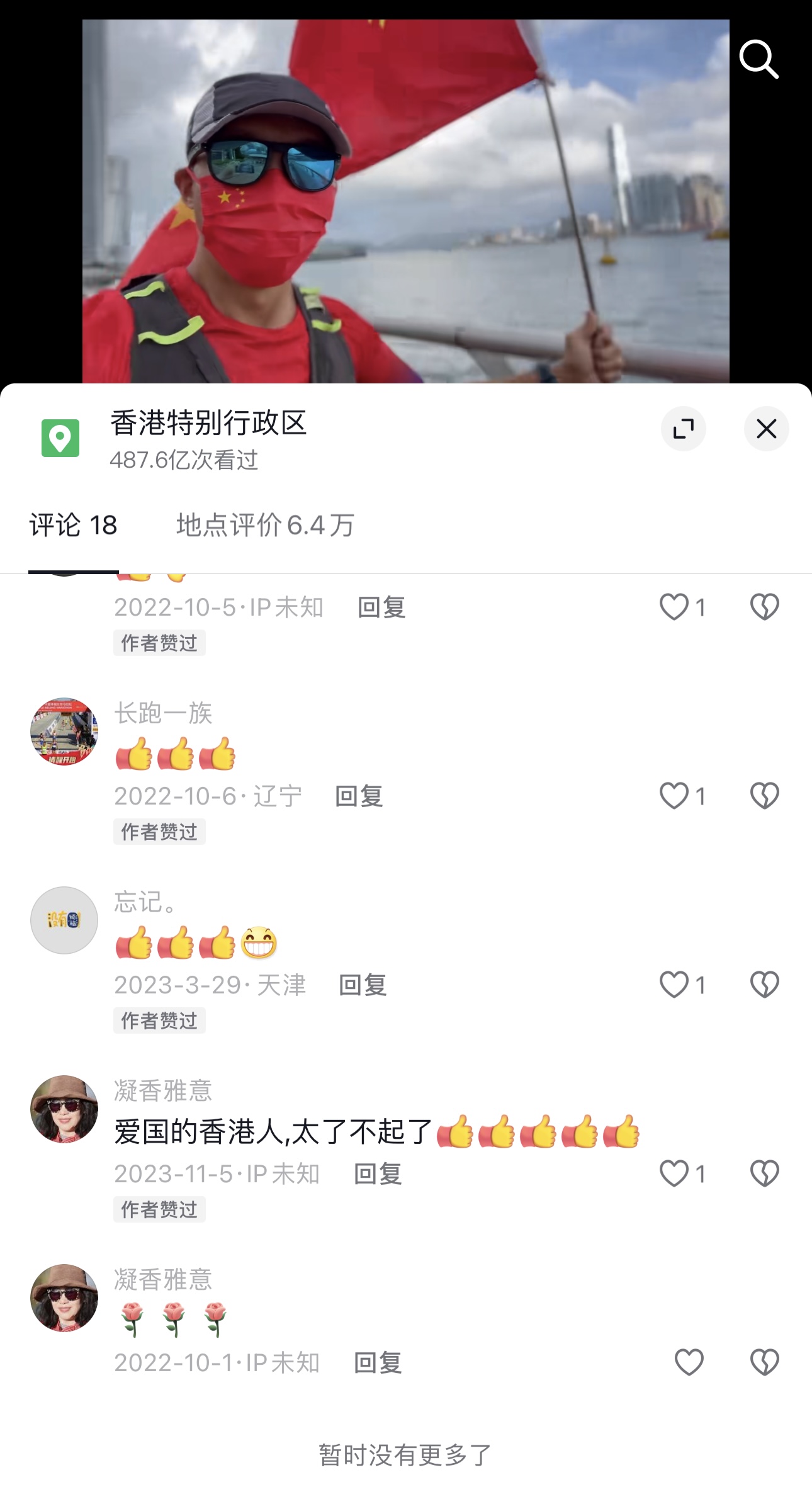Screen dimensions: 812x1487
Task: Open the 香港特别行政区 location page
Action: 208,423
